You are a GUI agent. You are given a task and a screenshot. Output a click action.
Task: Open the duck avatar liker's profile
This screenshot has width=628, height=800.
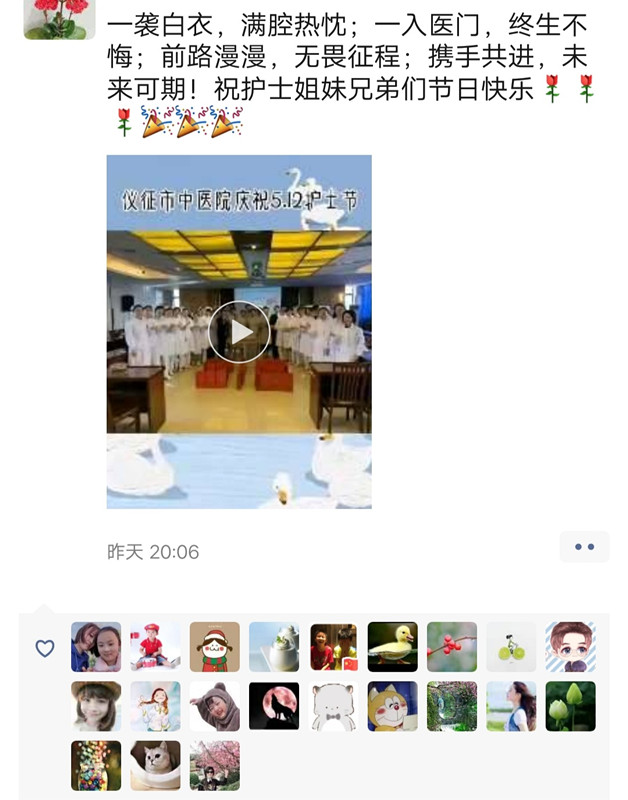pyautogui.click(x=392, y=647)
